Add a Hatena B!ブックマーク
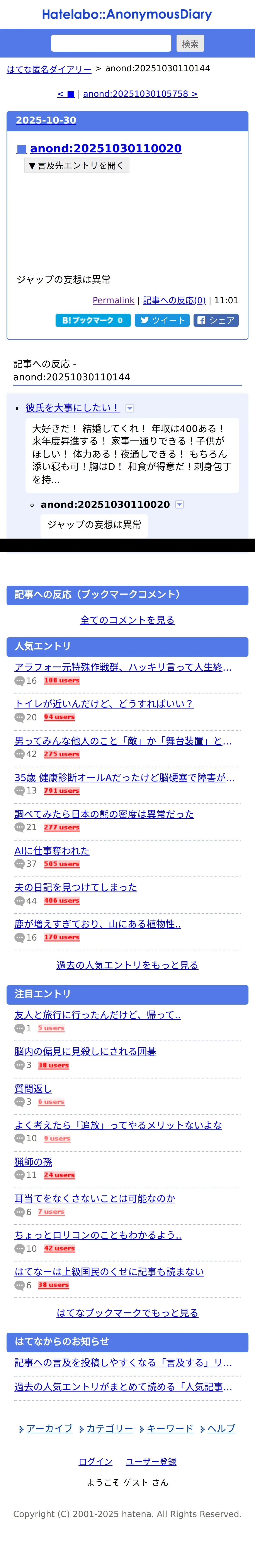 pyautogui.click(x=92, y=320)
